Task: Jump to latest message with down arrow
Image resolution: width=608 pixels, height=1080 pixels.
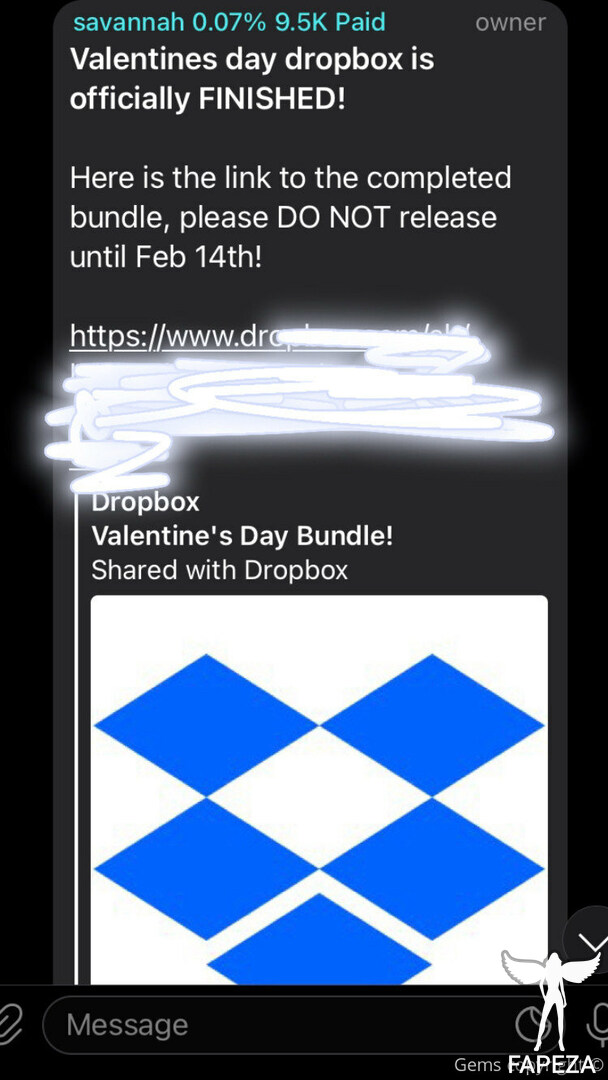Action: pyautogui.click(x=592, y=941)
